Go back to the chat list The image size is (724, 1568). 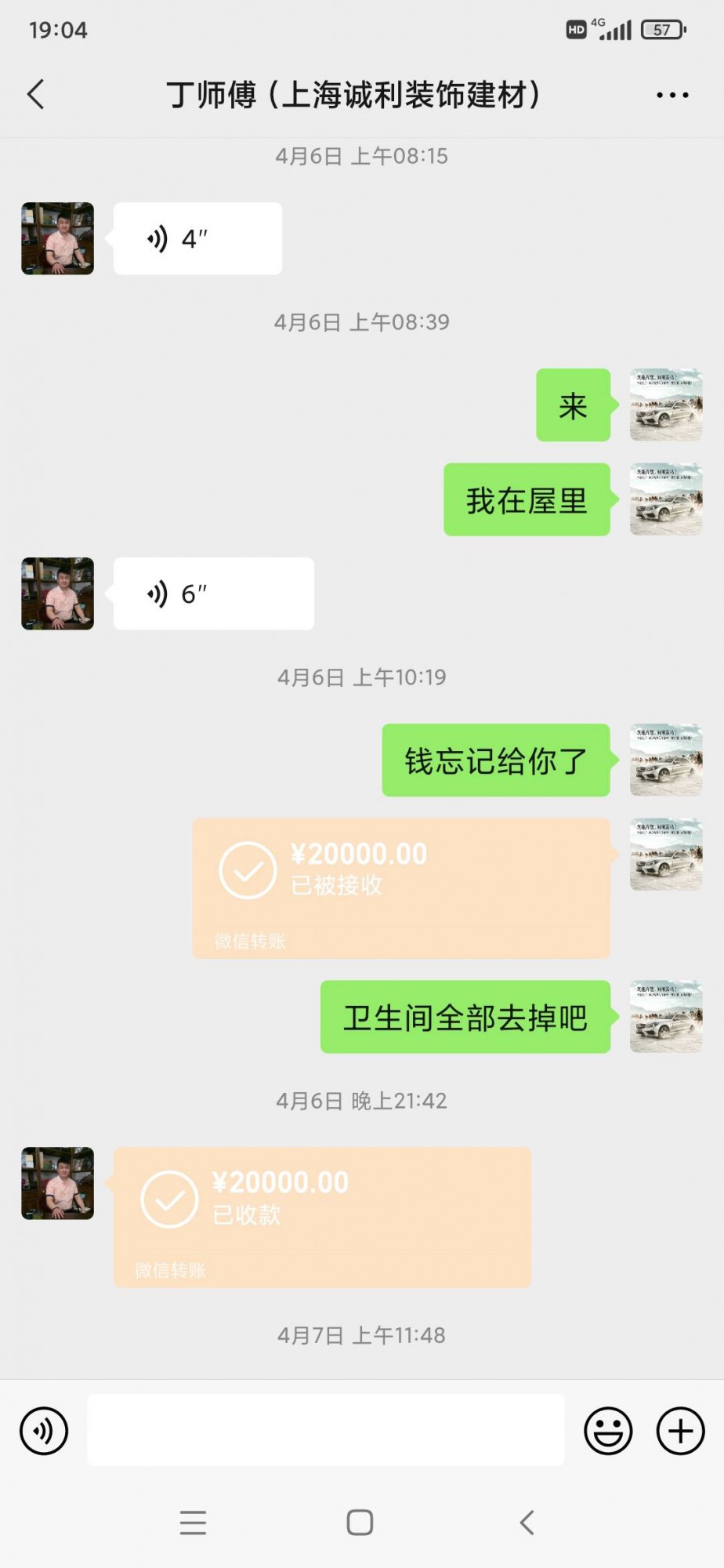(36, 95)
